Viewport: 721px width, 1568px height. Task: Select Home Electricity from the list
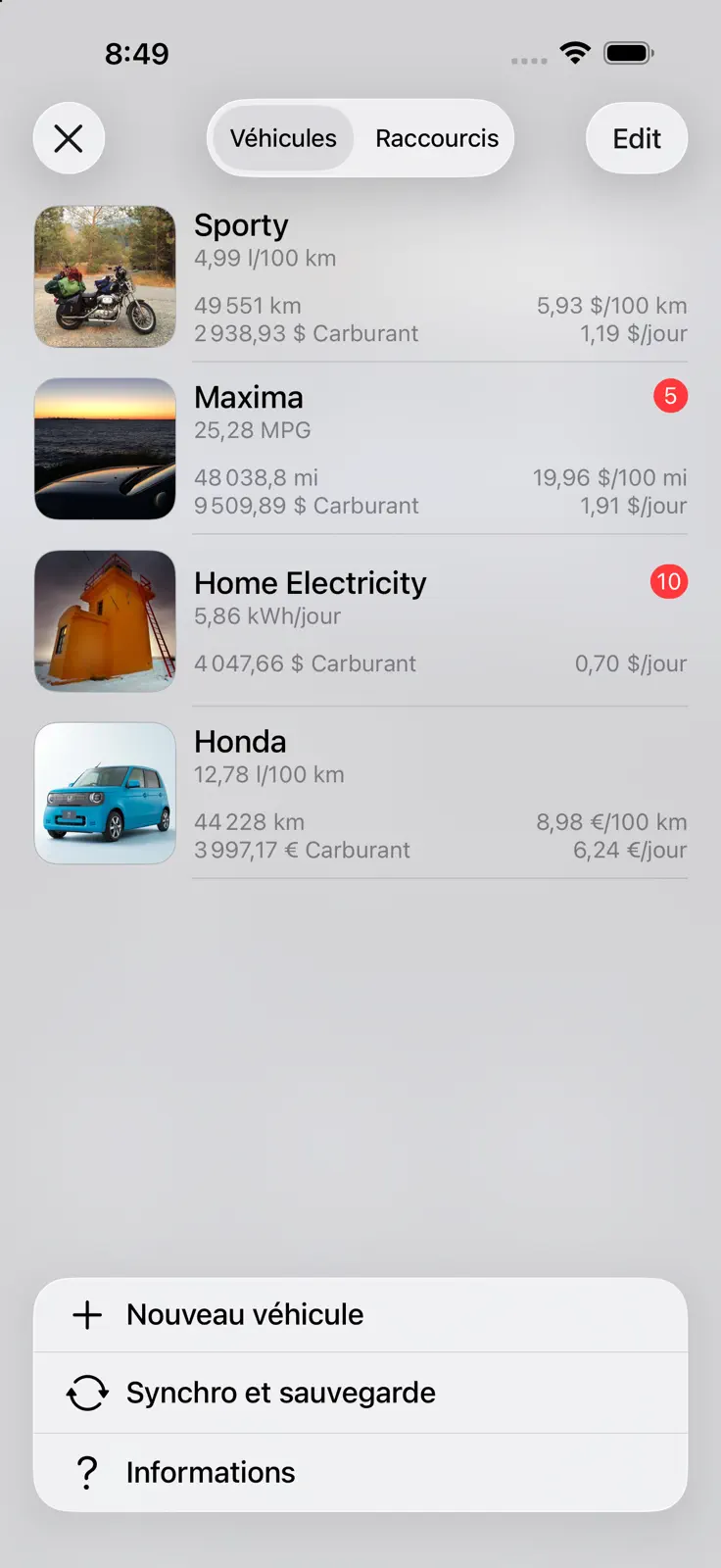(360, 621)
